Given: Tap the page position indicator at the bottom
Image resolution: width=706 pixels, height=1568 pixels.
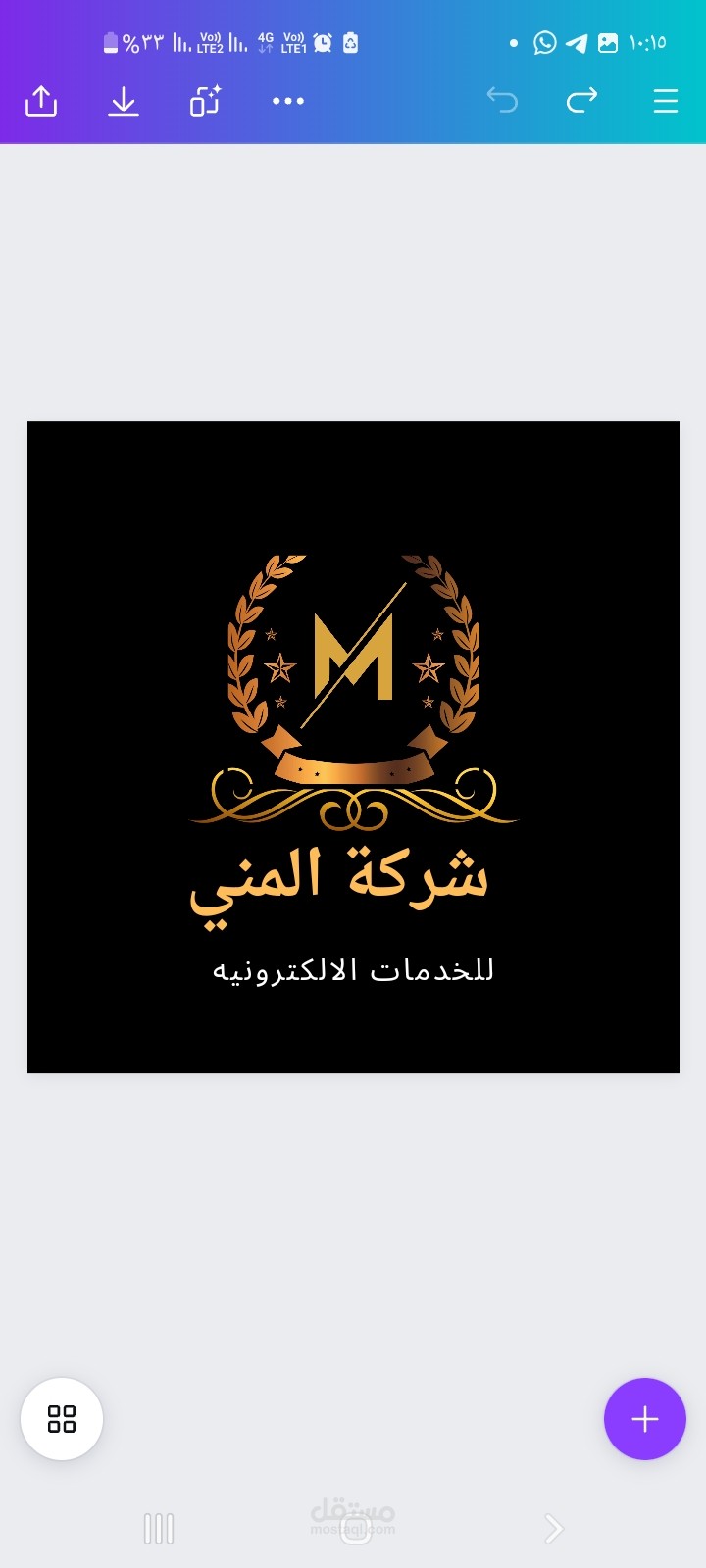Looking at the screenshot, I should click(x=158, y=1528).
